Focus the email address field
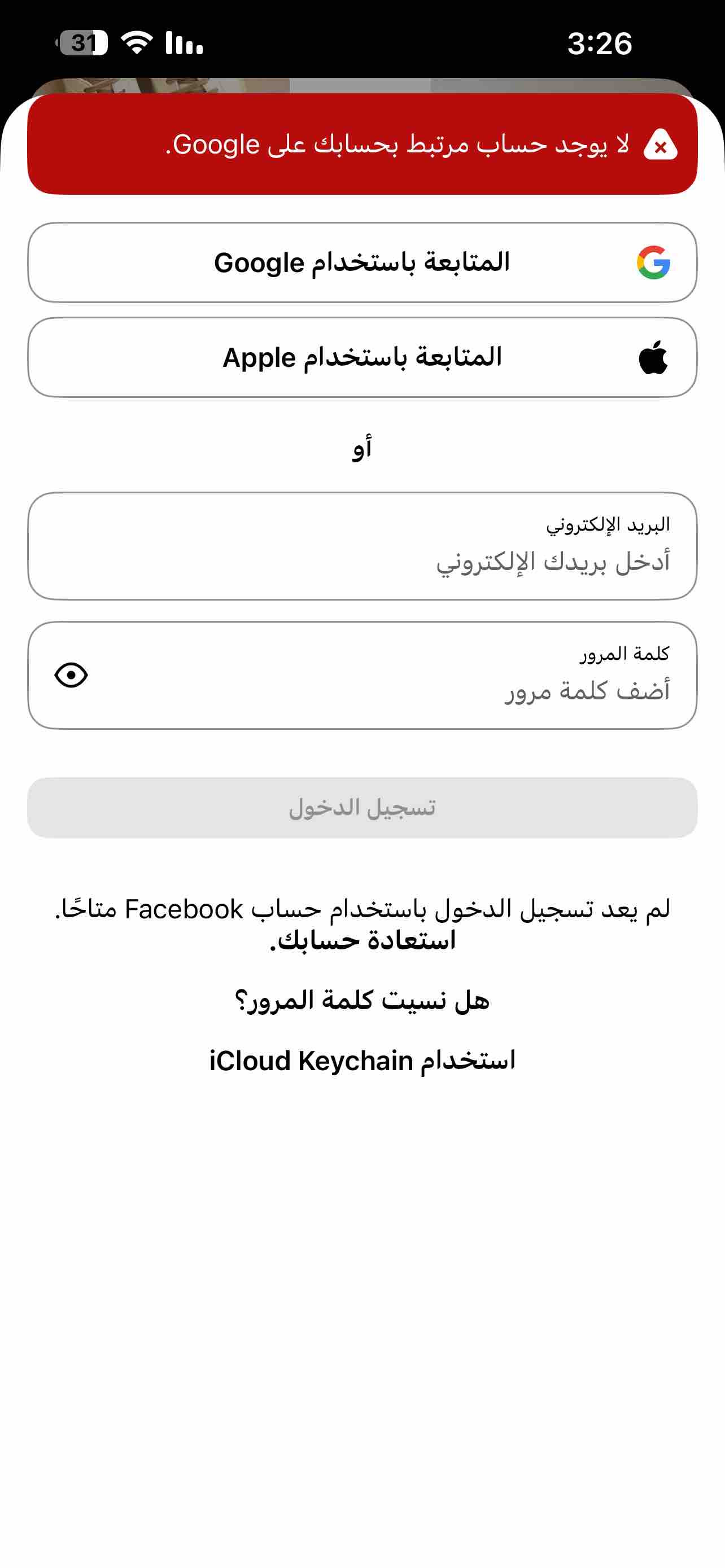 pos(362,546)
